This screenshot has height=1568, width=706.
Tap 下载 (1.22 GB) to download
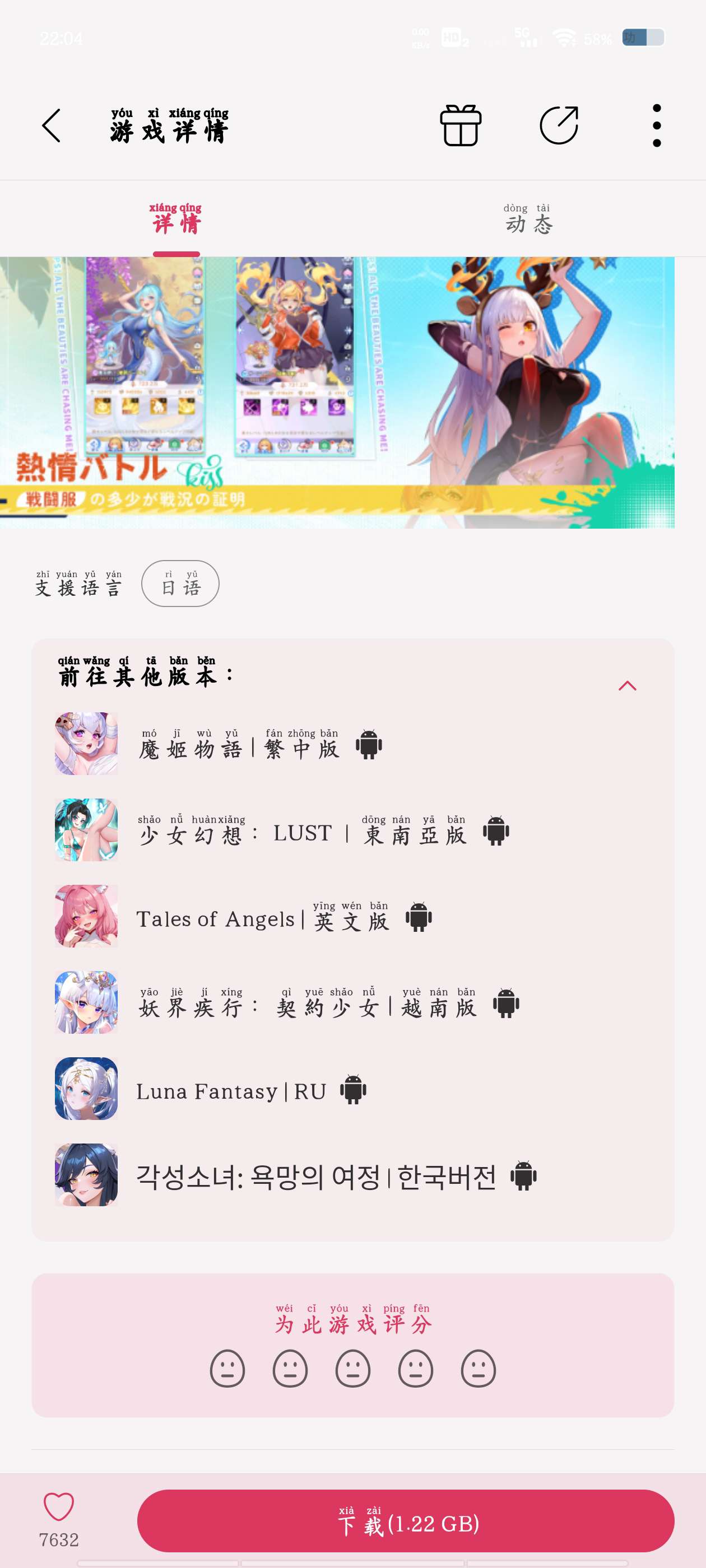[x=405, y=1521]
